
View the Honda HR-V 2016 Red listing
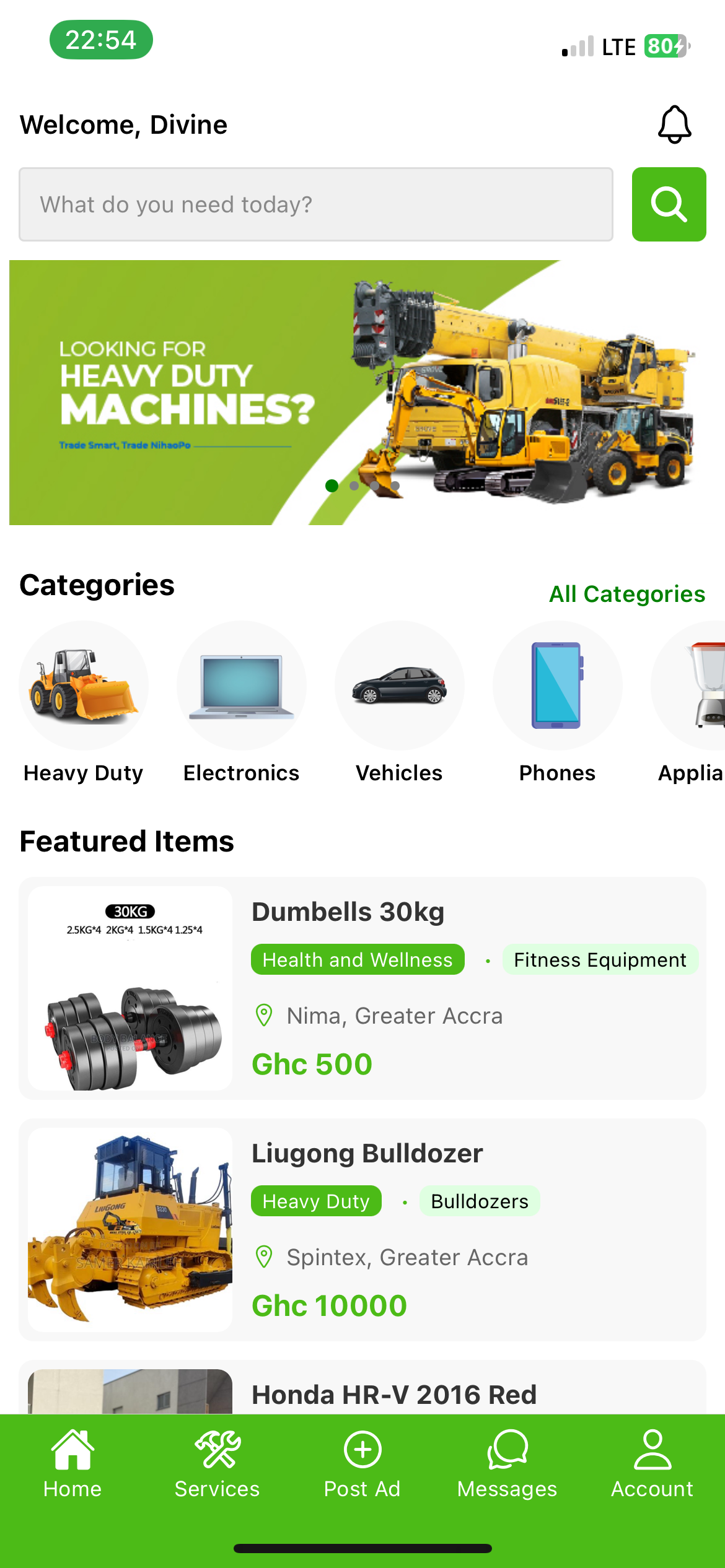(x=394, y=1395)
